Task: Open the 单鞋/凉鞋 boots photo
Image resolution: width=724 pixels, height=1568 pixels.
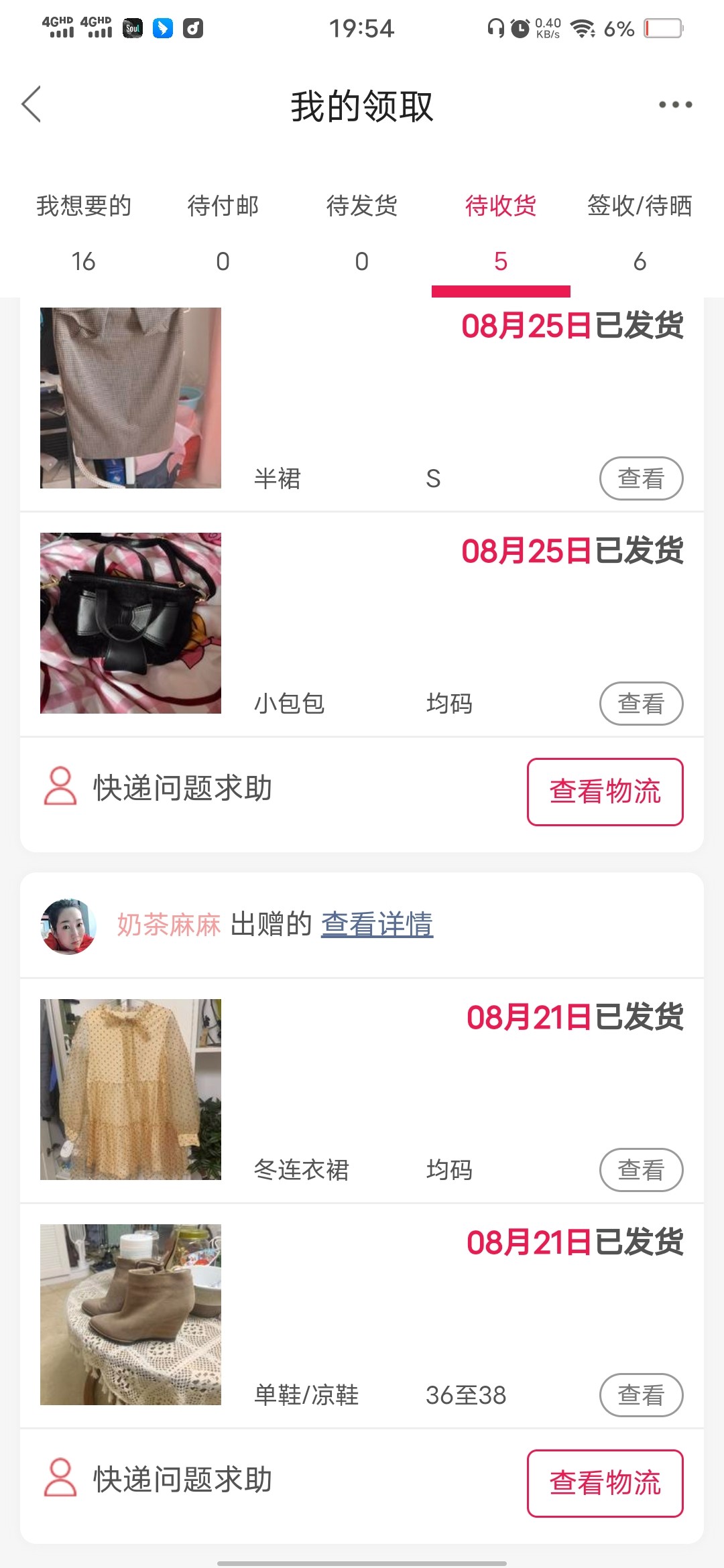Action: point(131,1315)
